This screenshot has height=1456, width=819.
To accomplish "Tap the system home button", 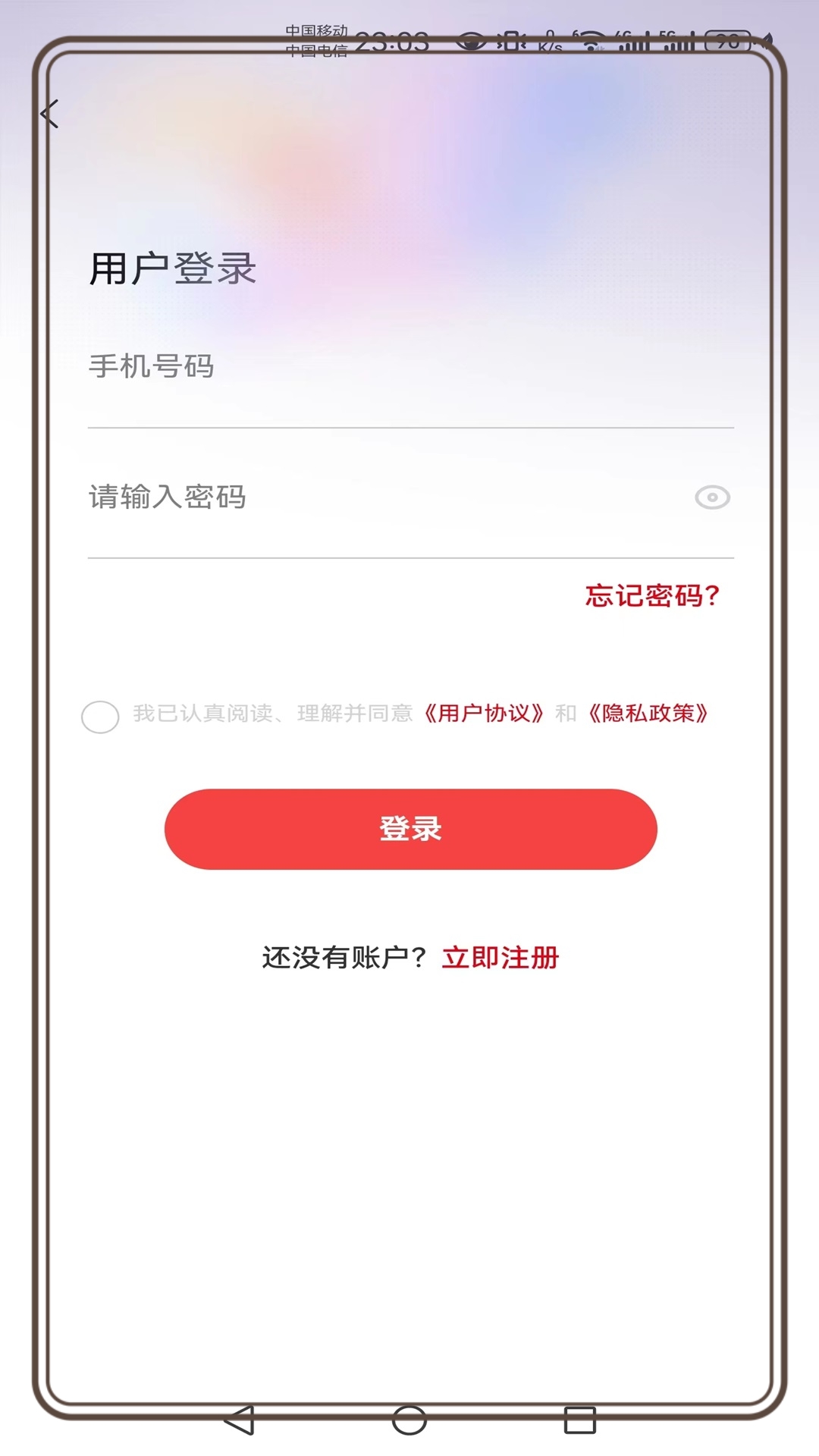I will tap(409, 1420).
